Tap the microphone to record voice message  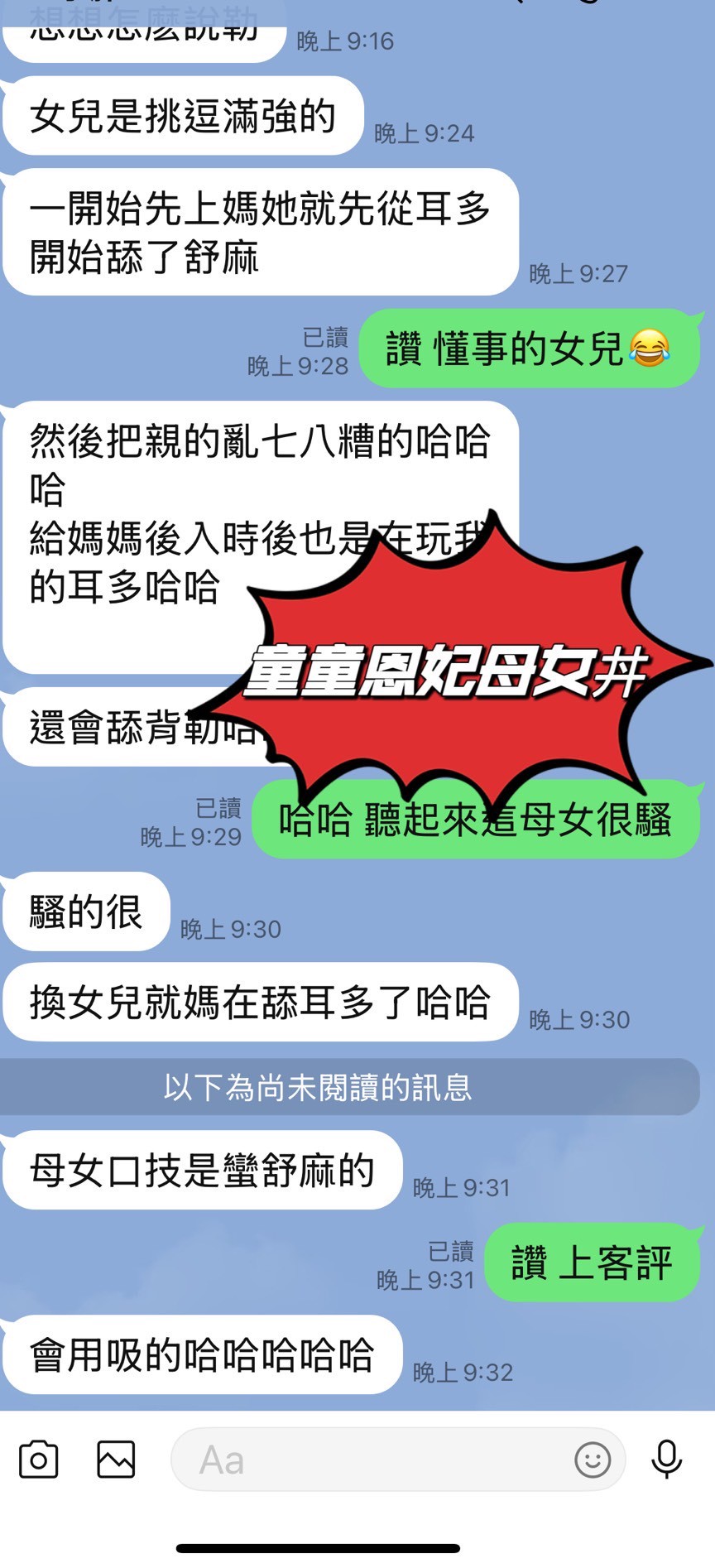666,1460
